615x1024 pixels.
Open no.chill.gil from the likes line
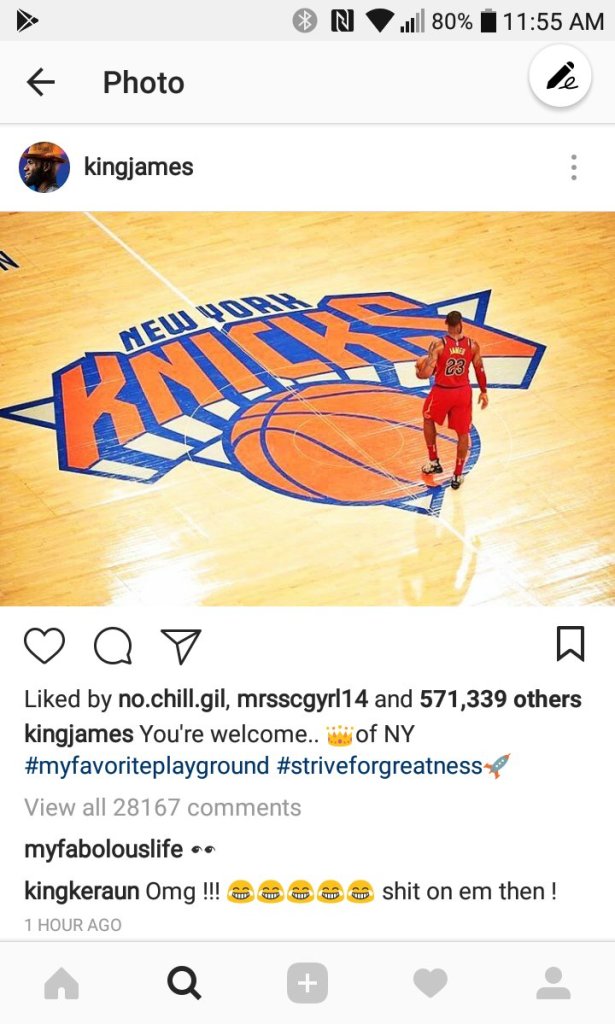pos(172,699)
